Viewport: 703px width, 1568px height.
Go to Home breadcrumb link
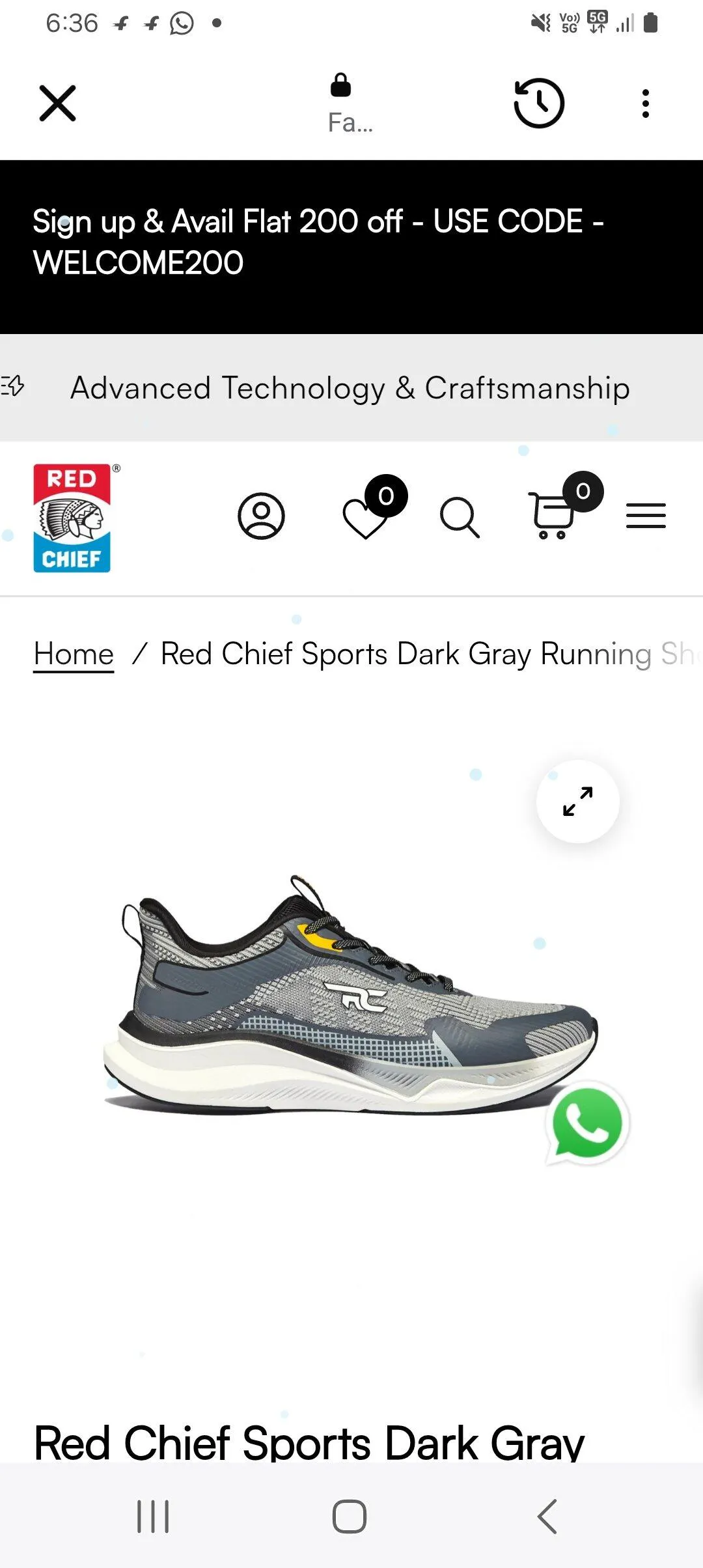click(74, 654)
